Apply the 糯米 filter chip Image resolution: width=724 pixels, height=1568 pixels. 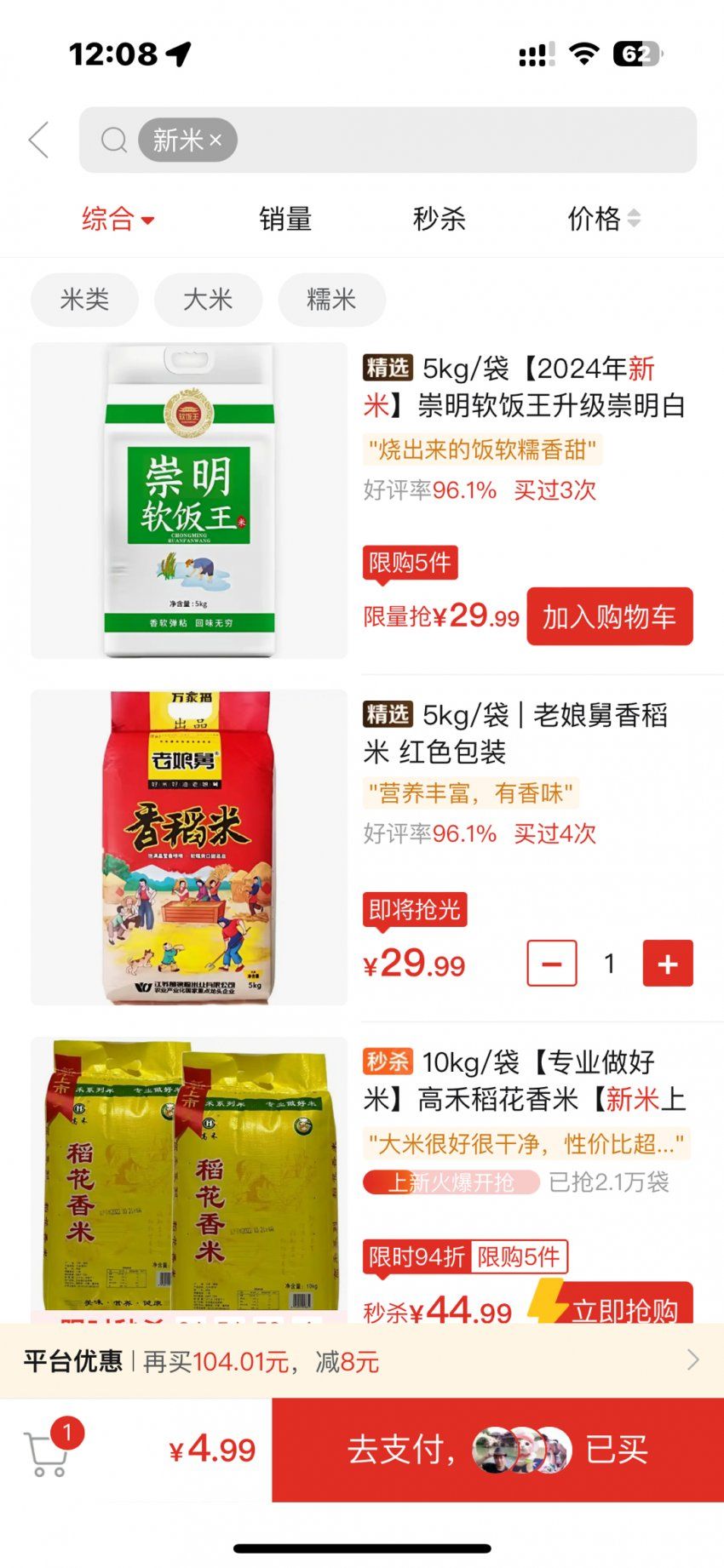pos(331,300)
